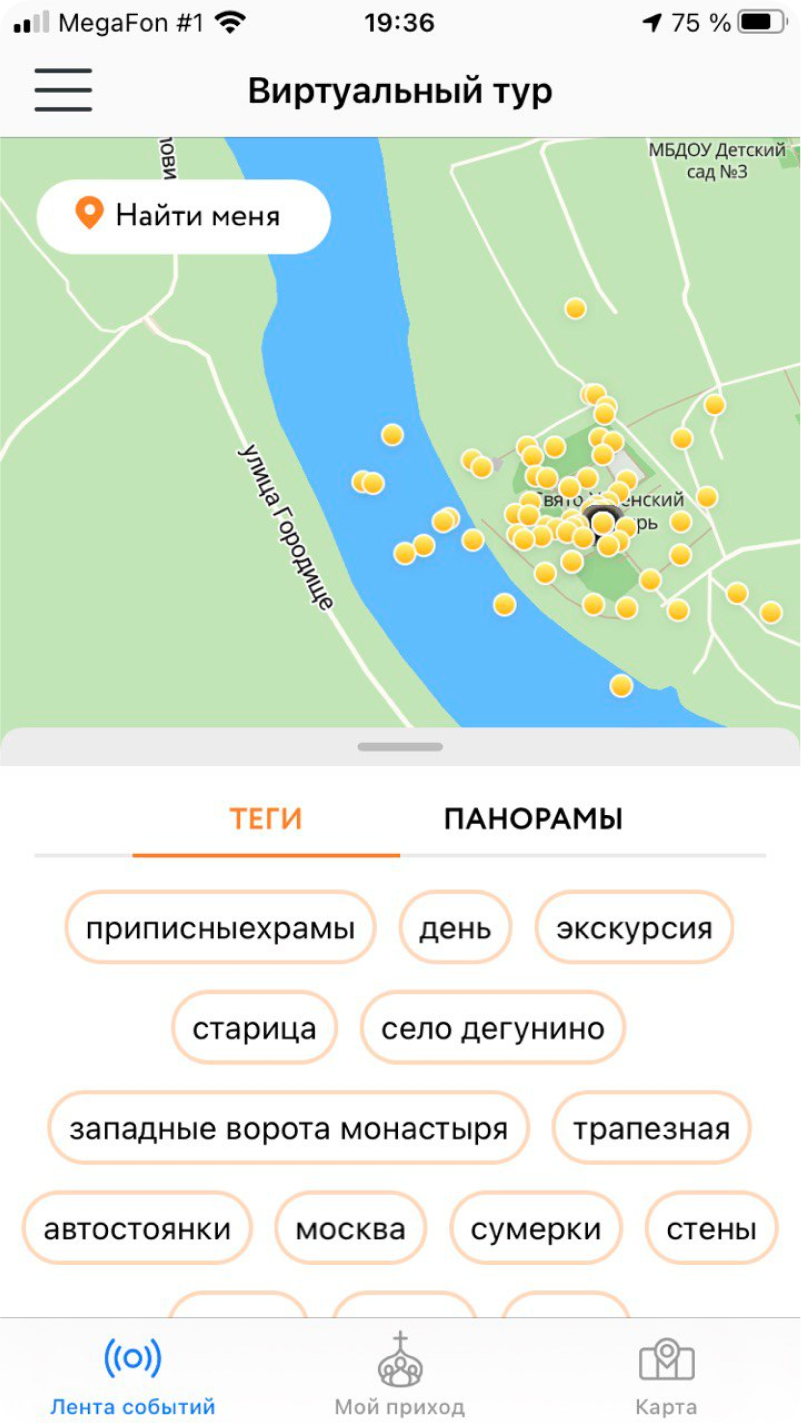Tap the западные ворота монастыря tag
Viewport: 801px width, 1423px height.
point(288,1129)
